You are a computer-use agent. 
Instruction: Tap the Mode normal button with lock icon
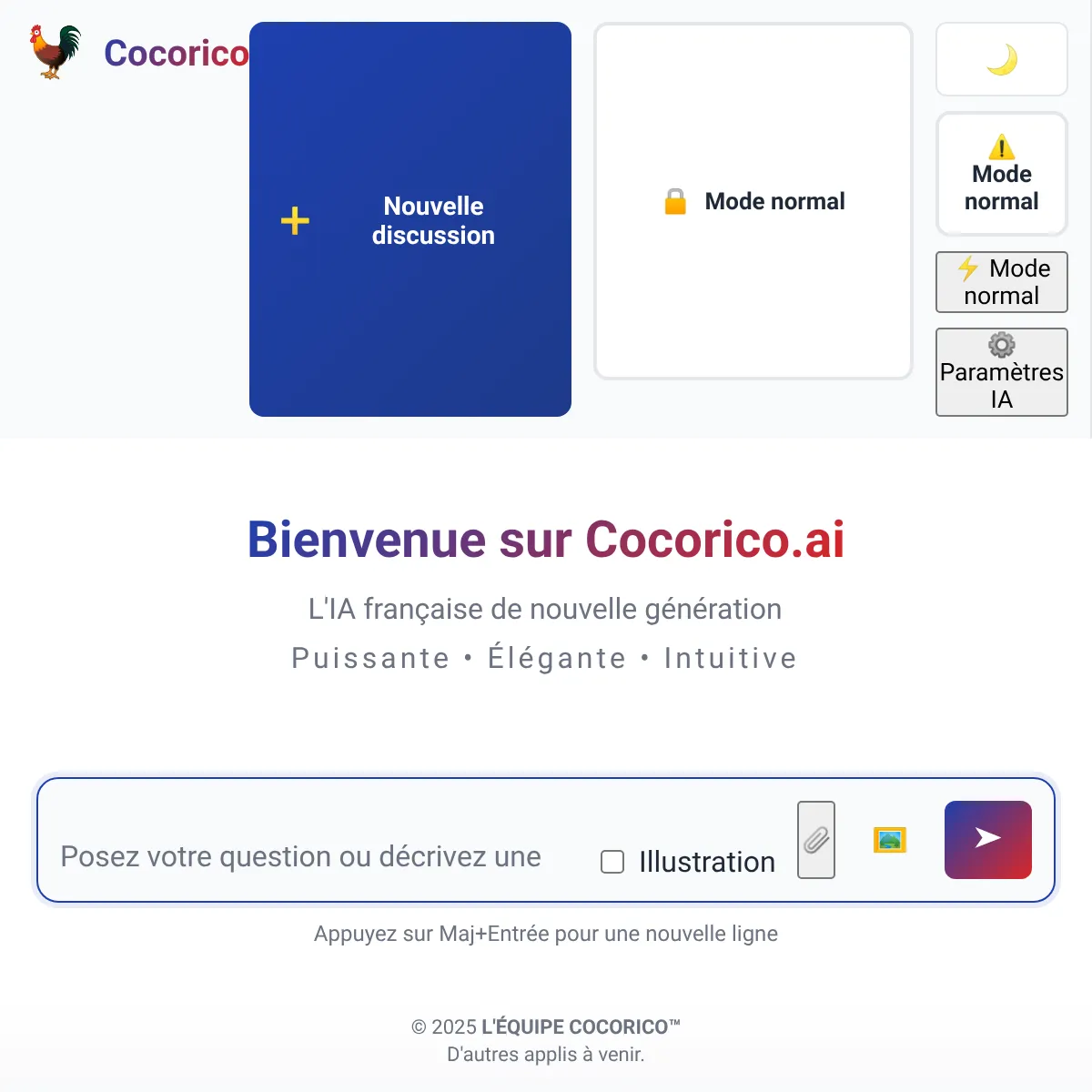pyautogui.click(x=753, y=201)
